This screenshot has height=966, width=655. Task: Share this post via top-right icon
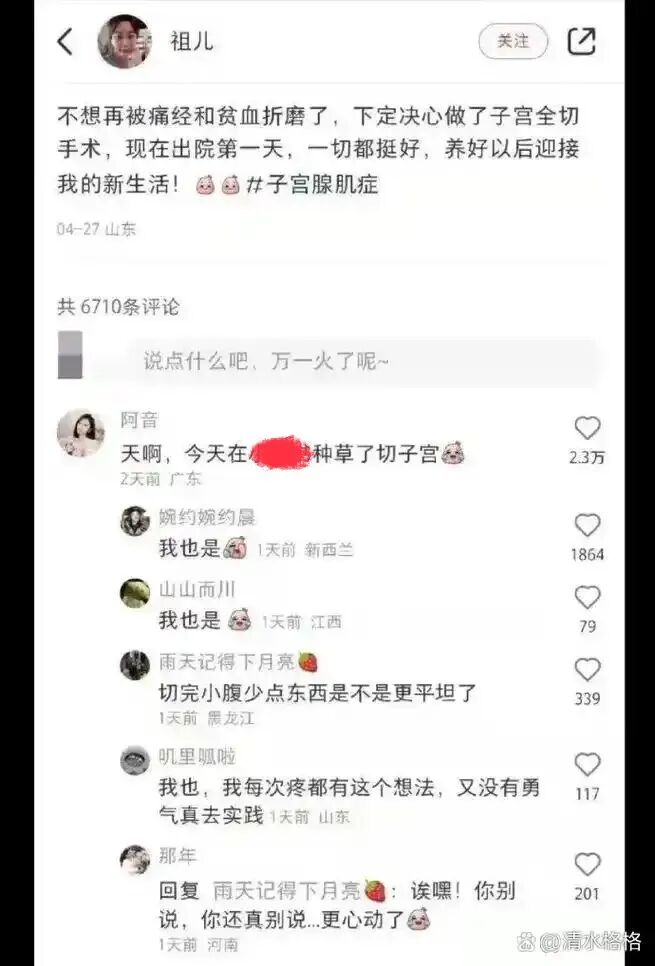[581, 41]
